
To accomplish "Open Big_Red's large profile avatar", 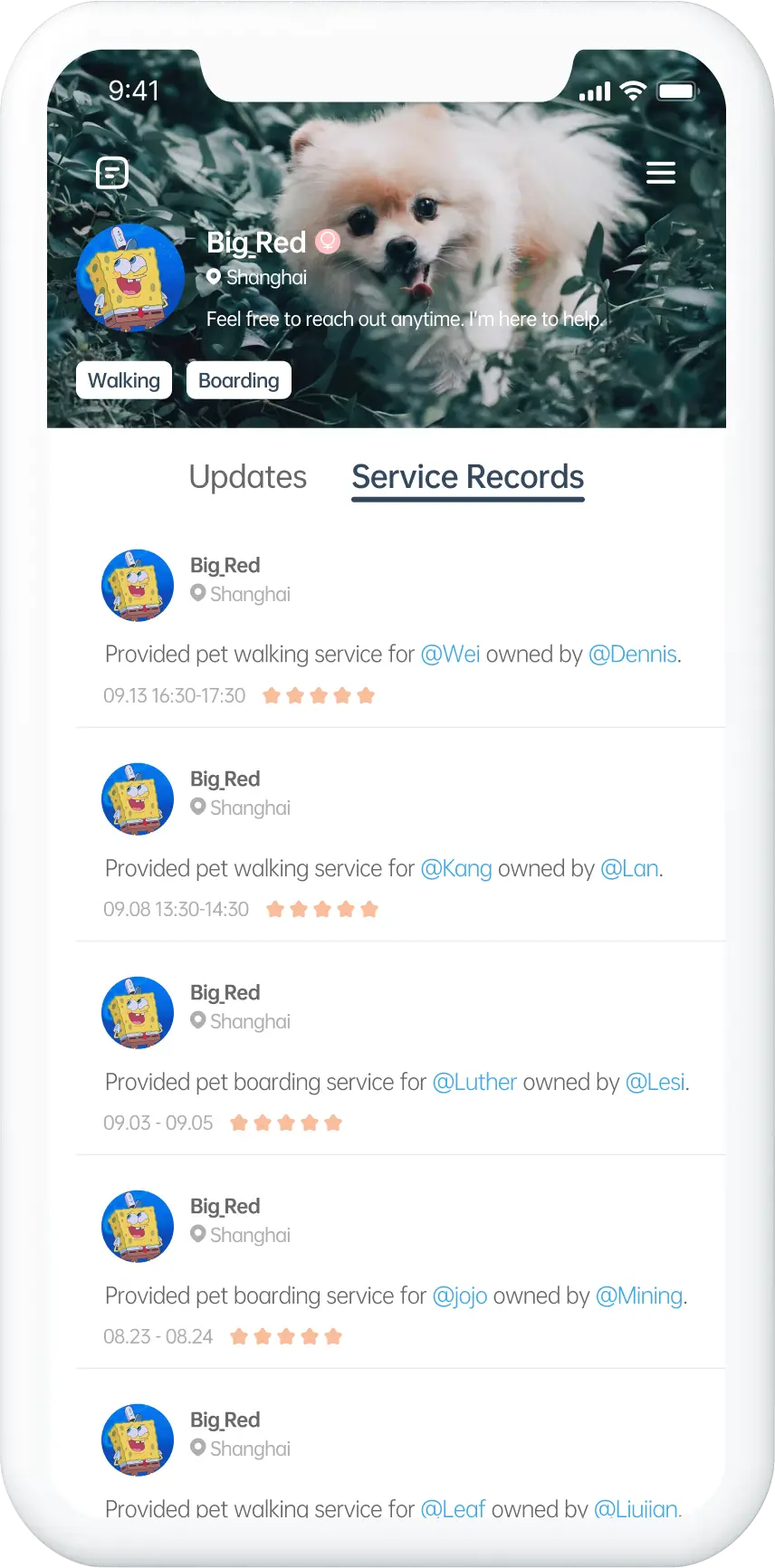I will pyautogui.click(x=130, y=277).
